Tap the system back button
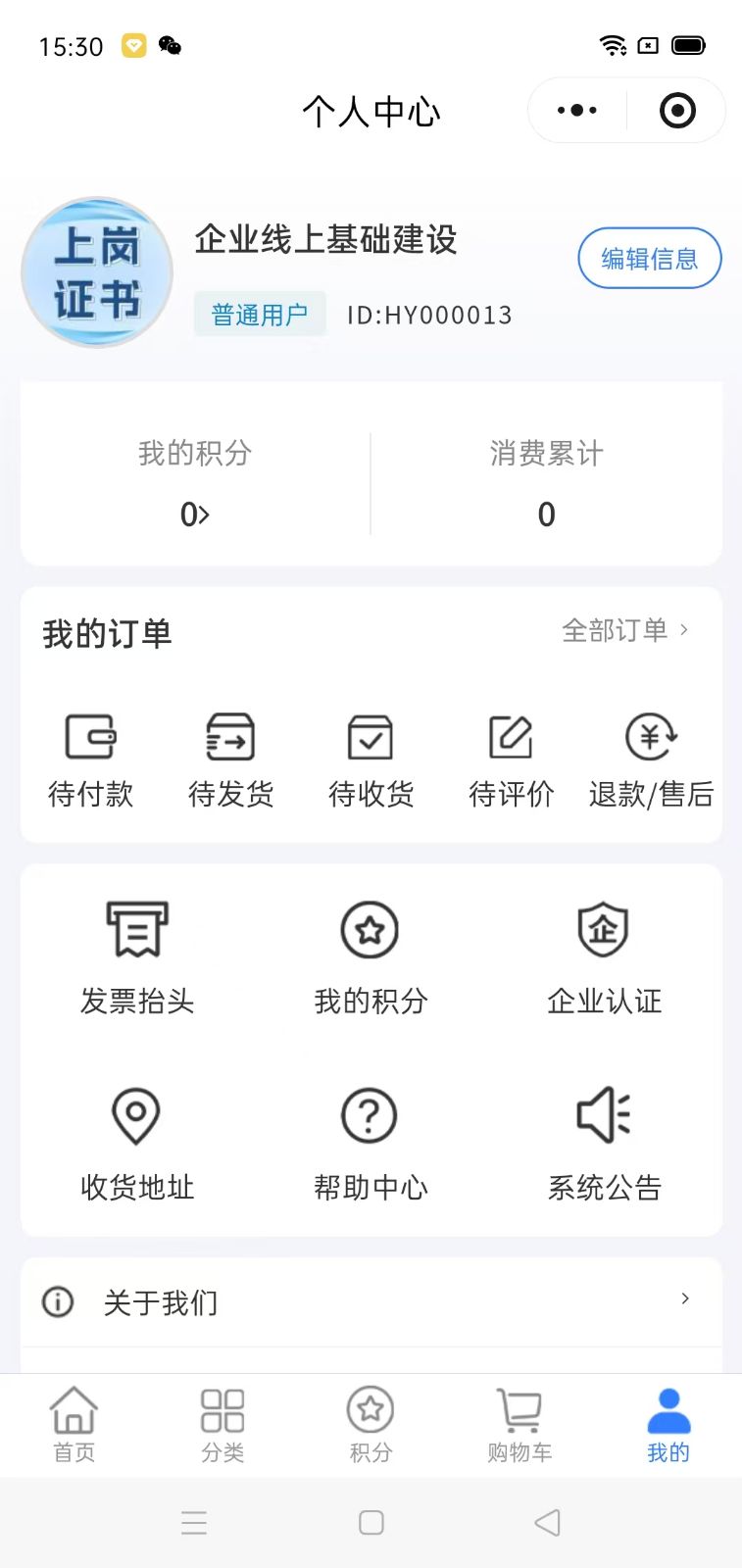Image resolution: width=742 pixels, height=1568 pixels. tap(547, 1522)
